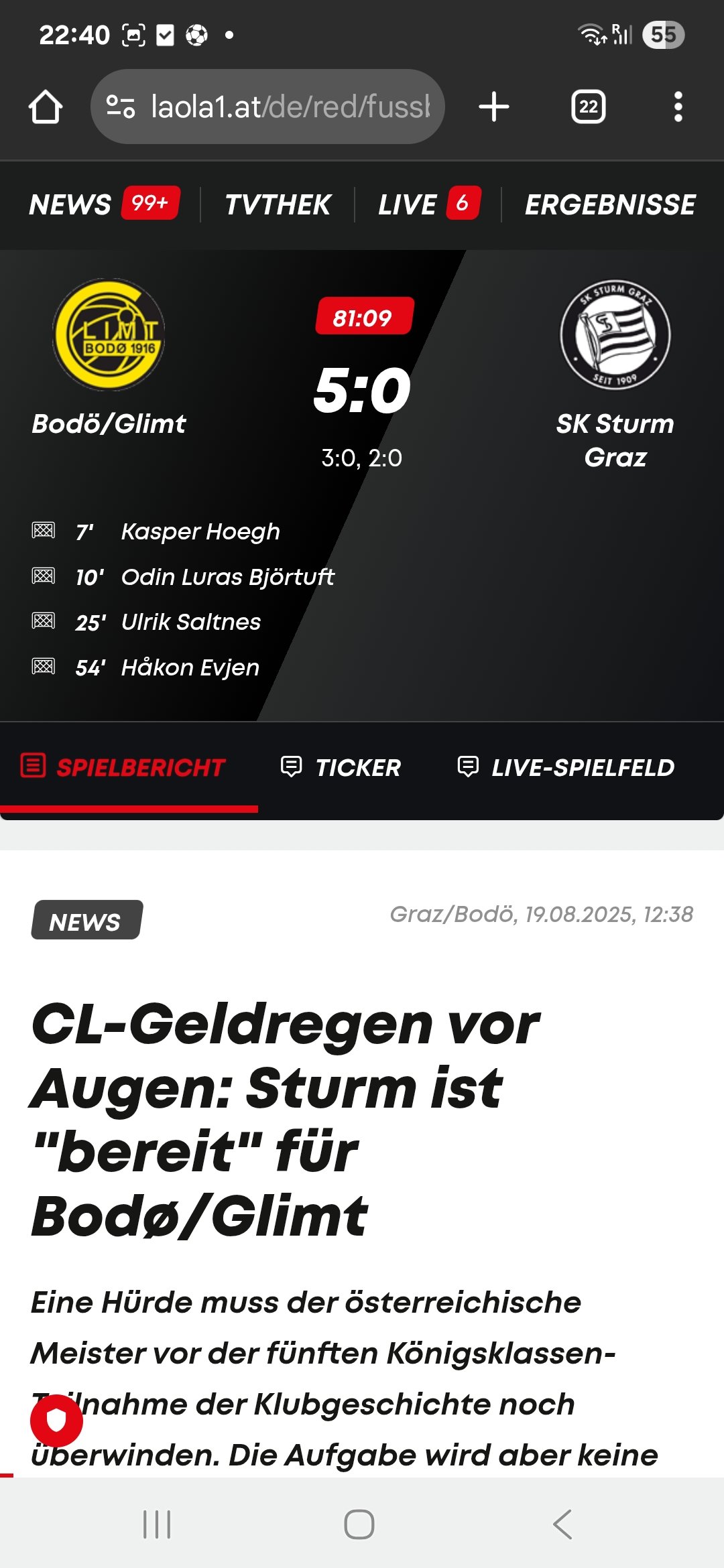This screenshot has height=1568, width=724.
Task: Tap the laola1.at address bar
Action: click(x=267, y=107)
